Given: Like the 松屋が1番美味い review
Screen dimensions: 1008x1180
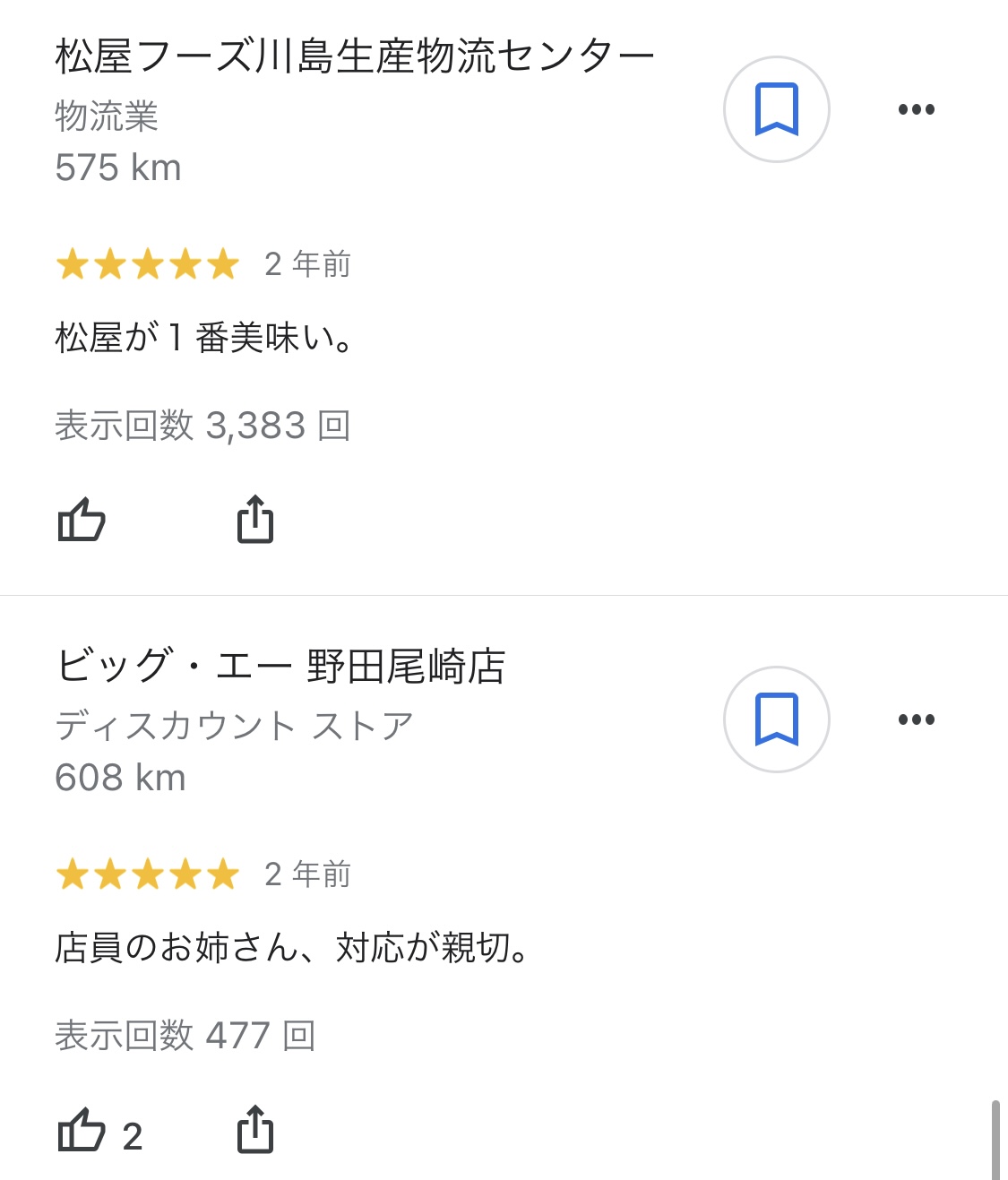Looking at the screenshot, I should tap(82, 520).
